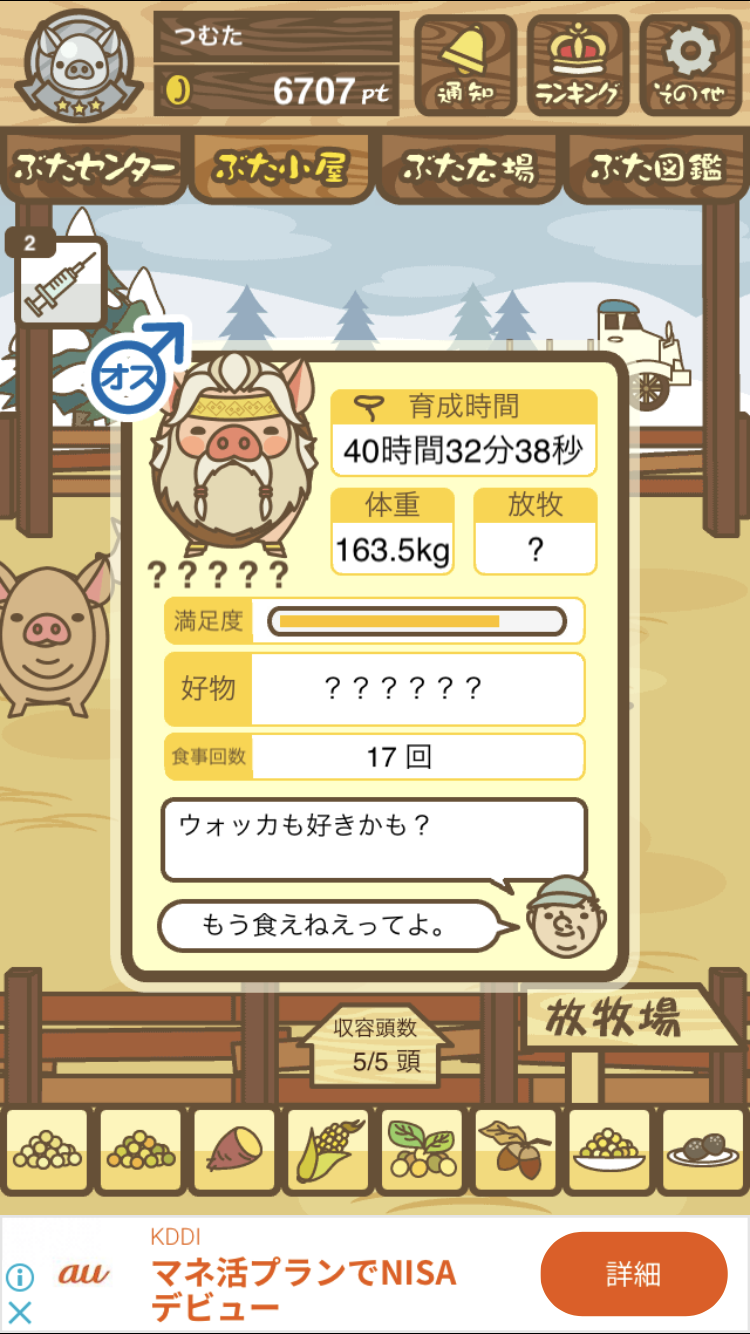Select the ぶた小屋 tab

click(x=281, y=168)
